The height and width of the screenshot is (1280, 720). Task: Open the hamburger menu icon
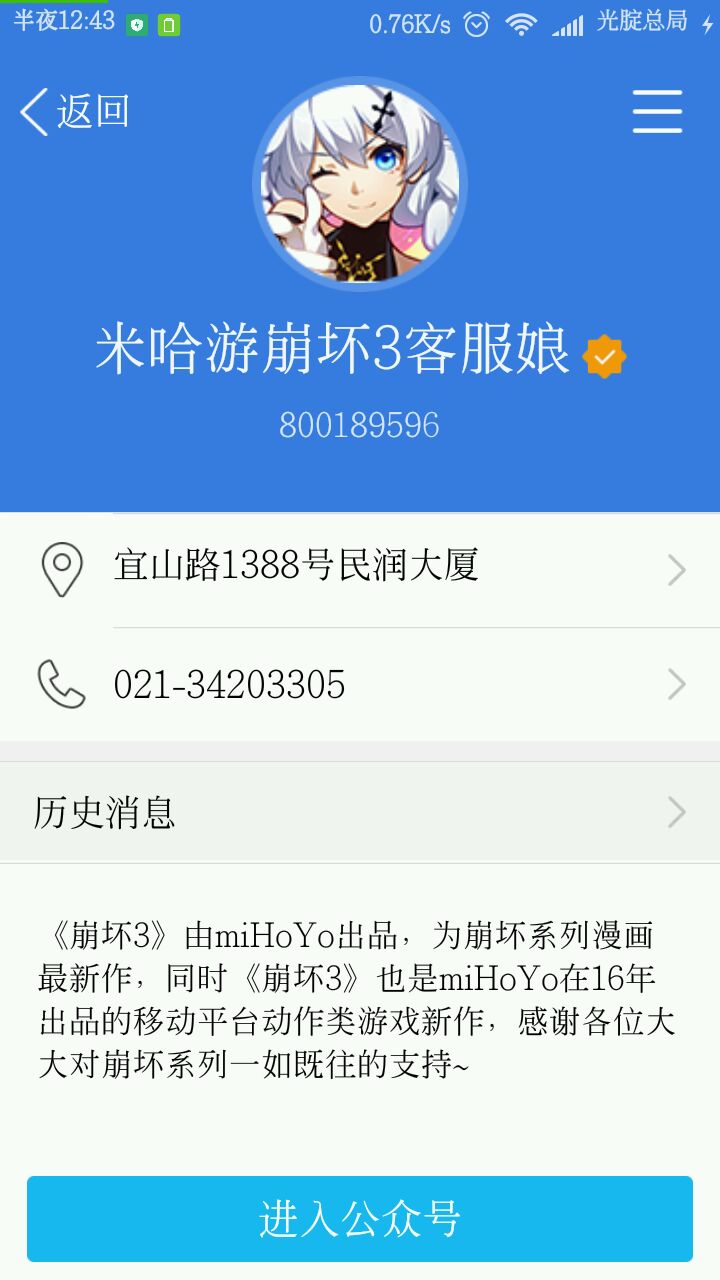[x=657, y=111]
